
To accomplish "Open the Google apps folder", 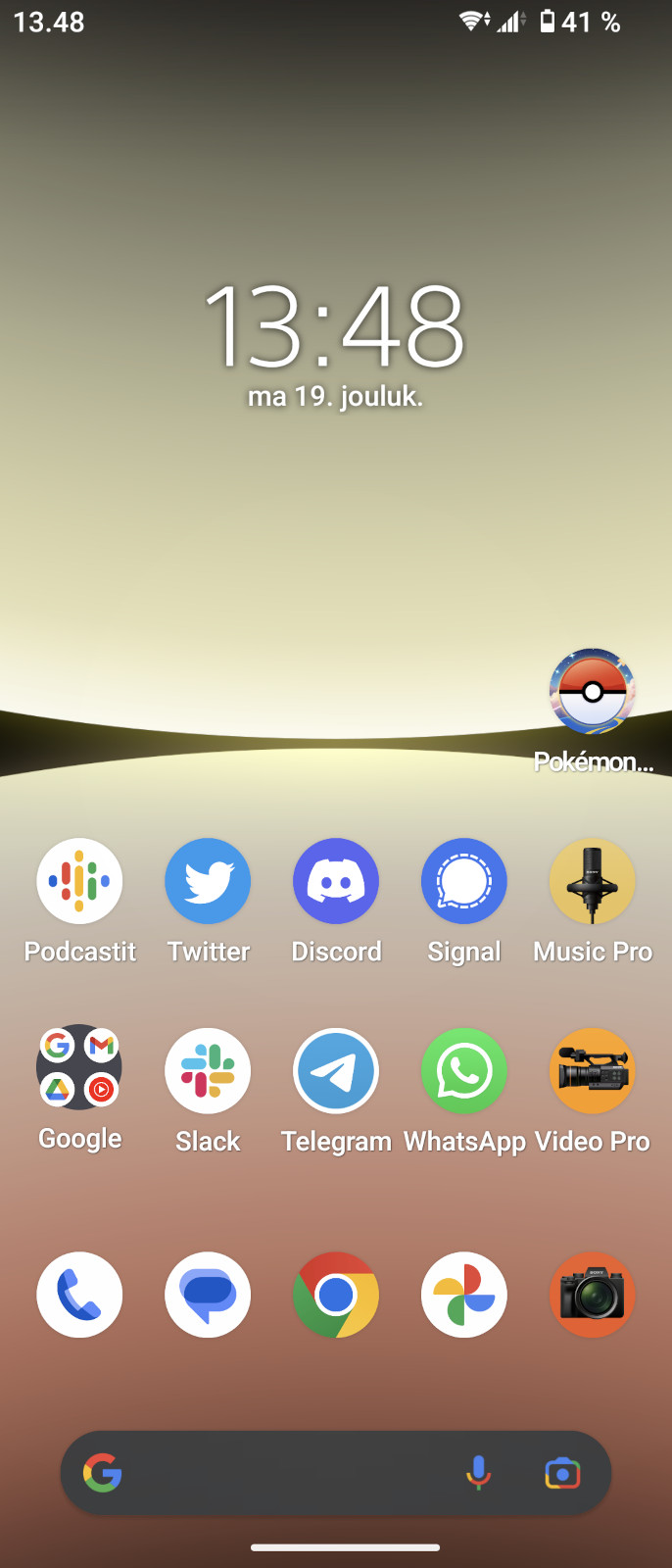I will pyautogui.click(x=79, y=1067).
